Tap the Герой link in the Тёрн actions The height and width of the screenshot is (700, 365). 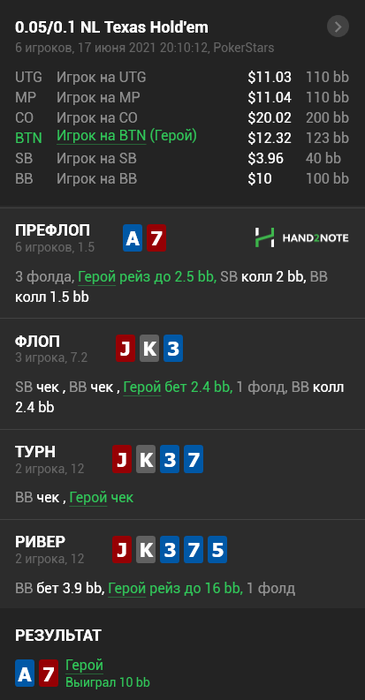(x=88, y=497)
